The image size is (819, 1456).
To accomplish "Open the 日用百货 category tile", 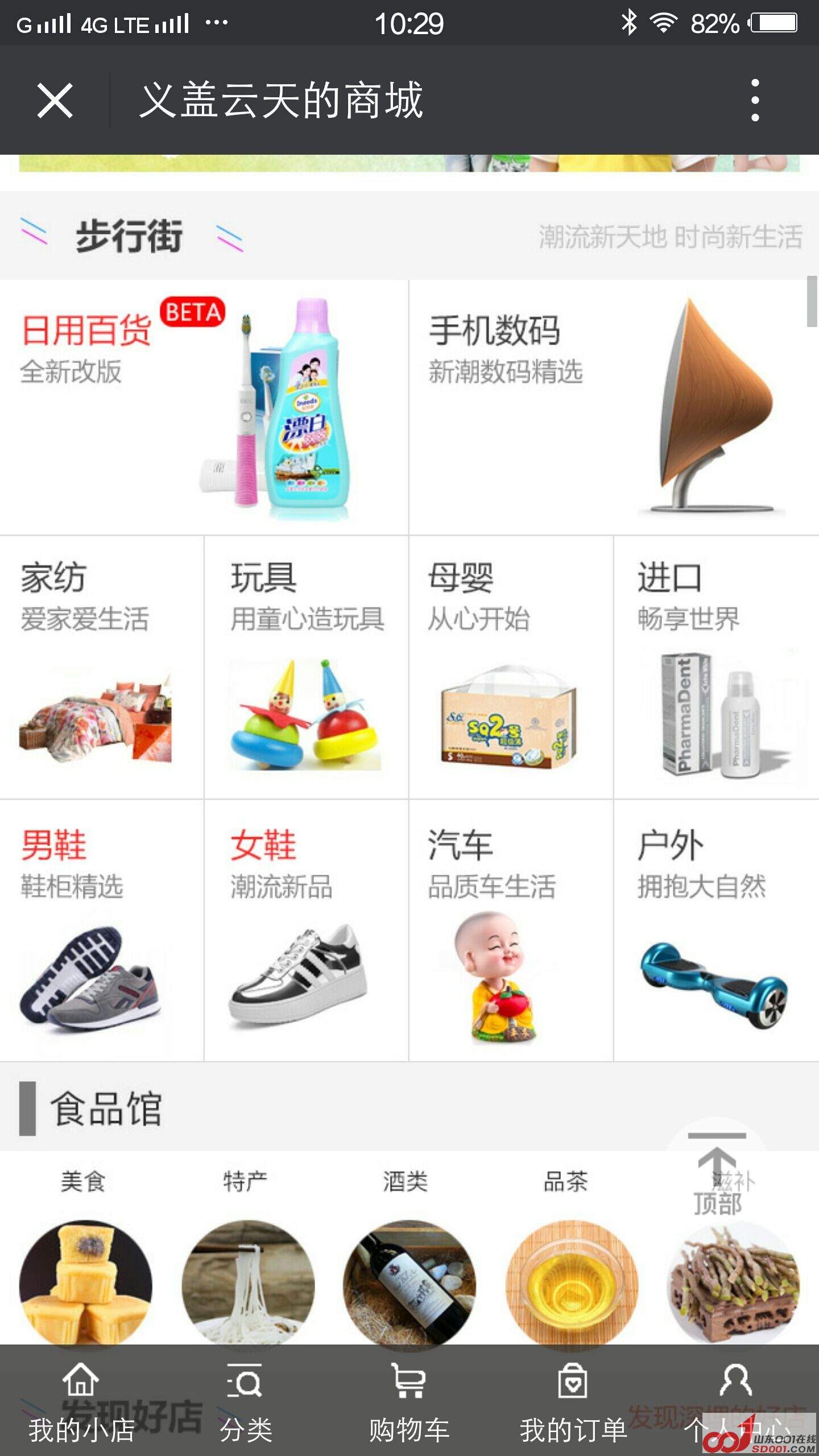I will pyautogui.click(x=204, y=407).
